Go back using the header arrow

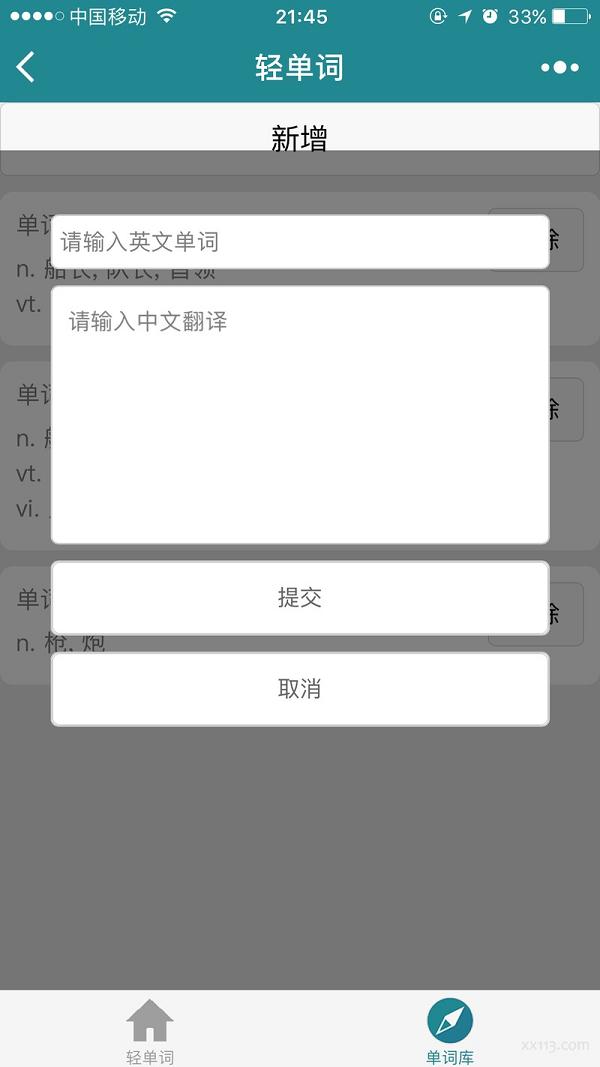click(26, 67)
